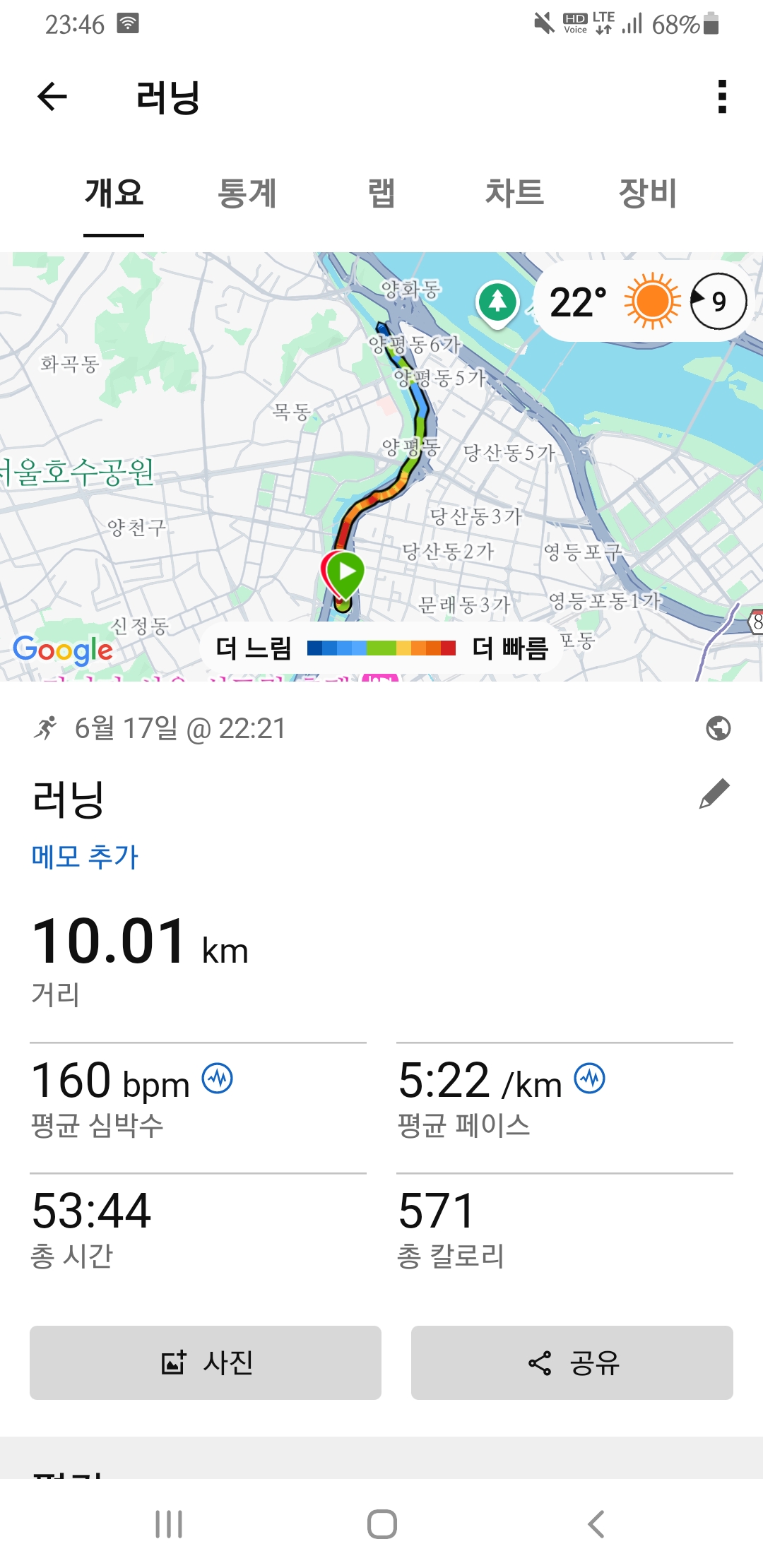The image size is (763, 1568).
Task: Select the 장비 tab
Action: pyautogui.click(x=648, y=193)
